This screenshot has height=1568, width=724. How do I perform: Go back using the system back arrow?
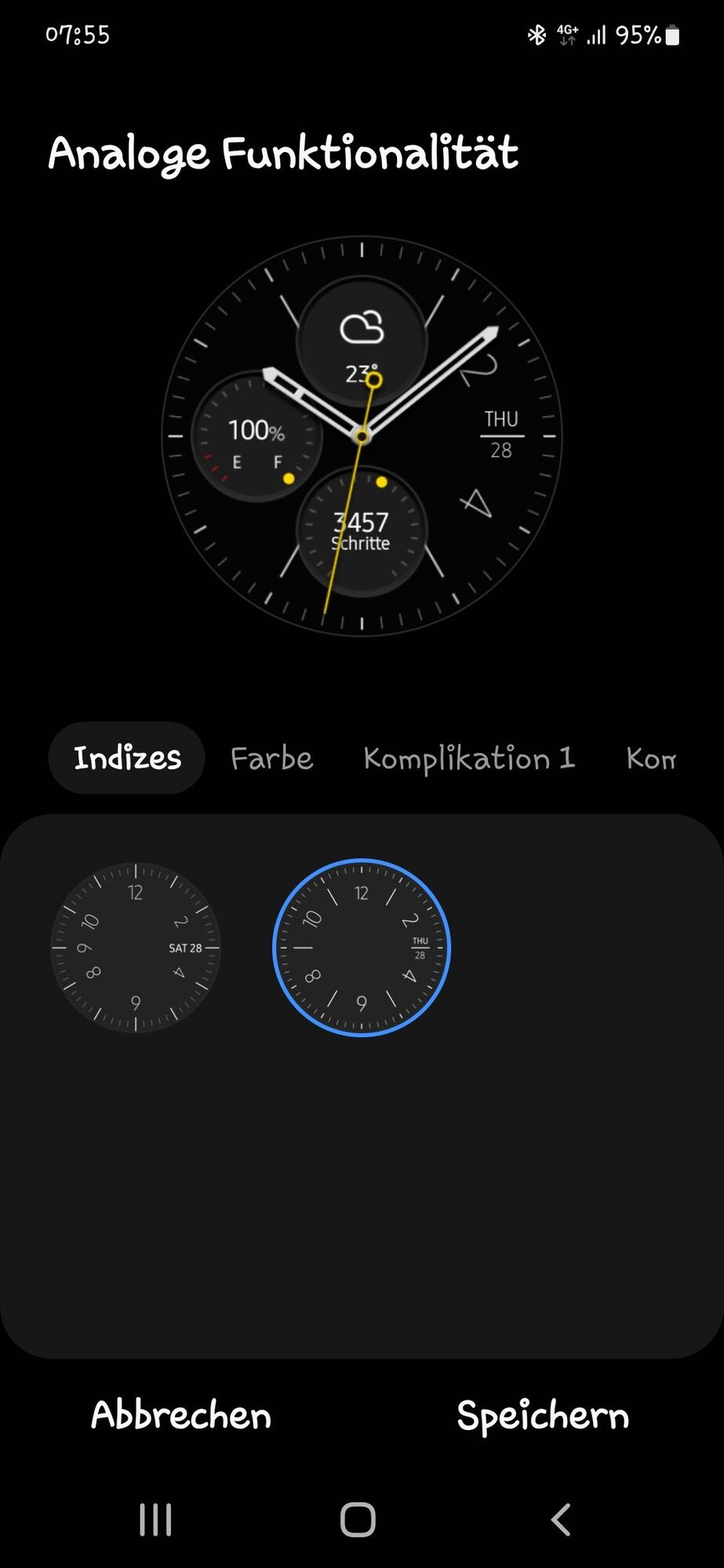pyautogui.click(x=560, y=1519)
